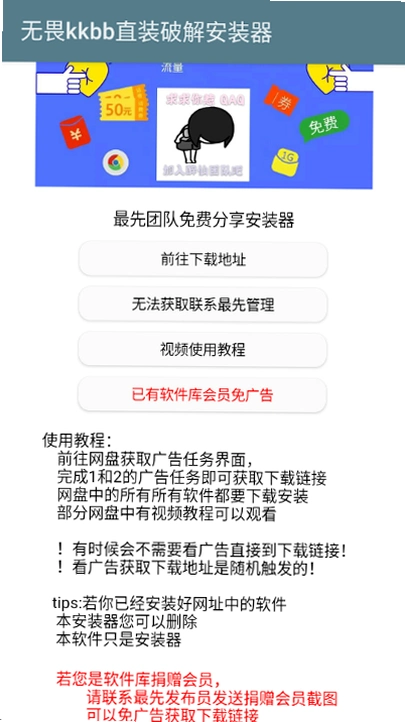This screenshot has width=405, height=722.
Task: Select 无法获取联系最先管理 button
Action: (x=203, y=304)
